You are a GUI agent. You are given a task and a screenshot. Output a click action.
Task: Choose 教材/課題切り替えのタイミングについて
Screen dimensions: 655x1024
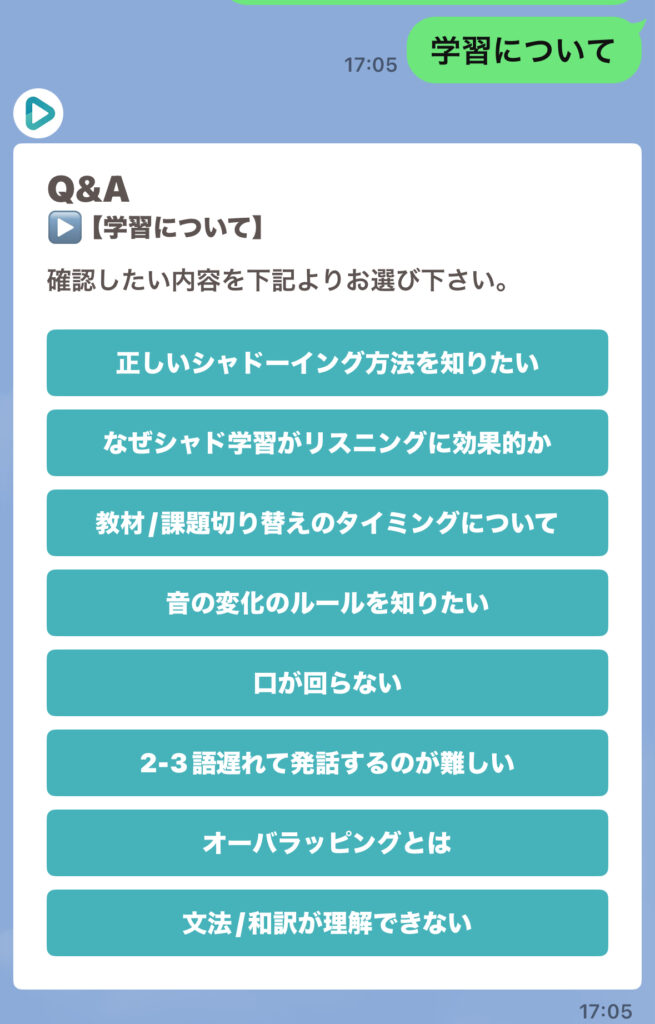[x=327, y=523]
